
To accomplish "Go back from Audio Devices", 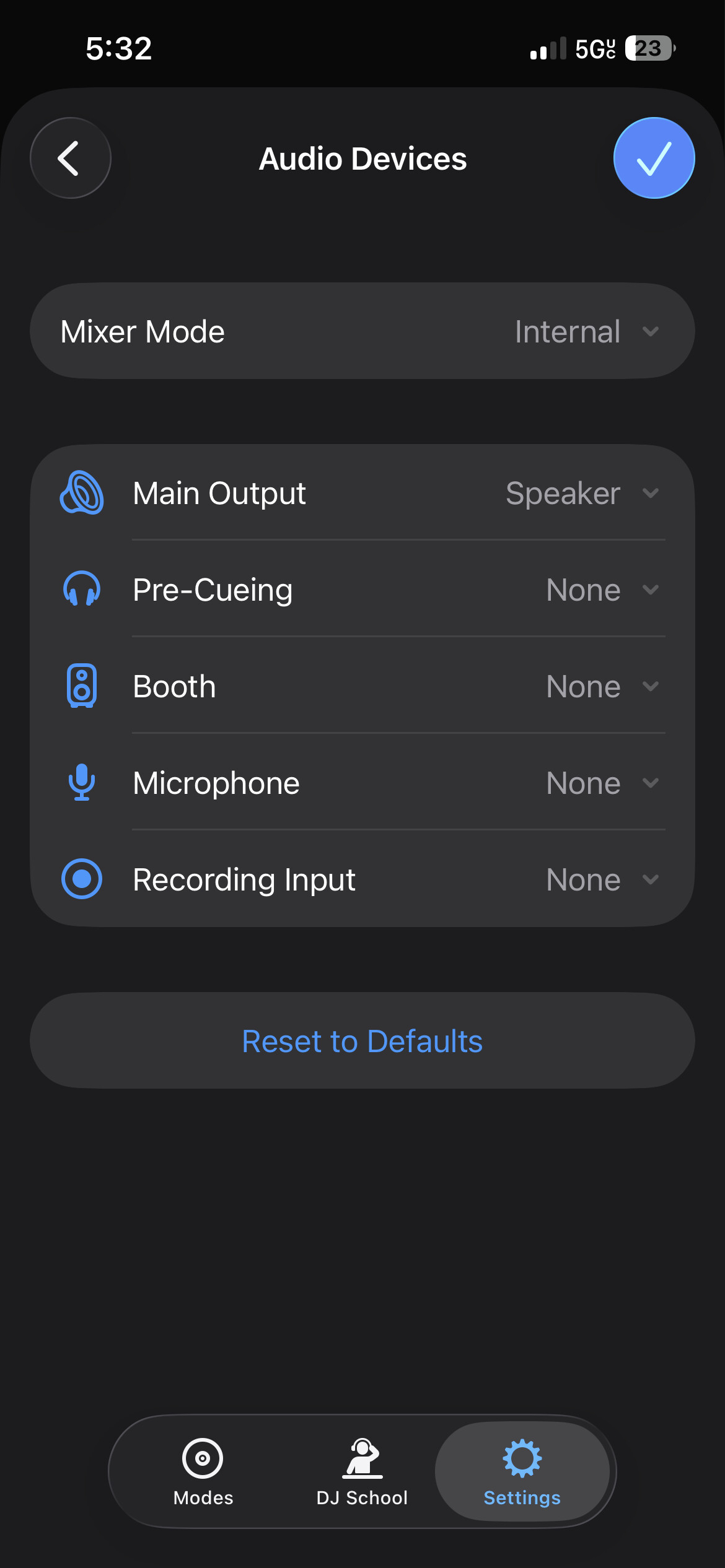I will point(71,159).
